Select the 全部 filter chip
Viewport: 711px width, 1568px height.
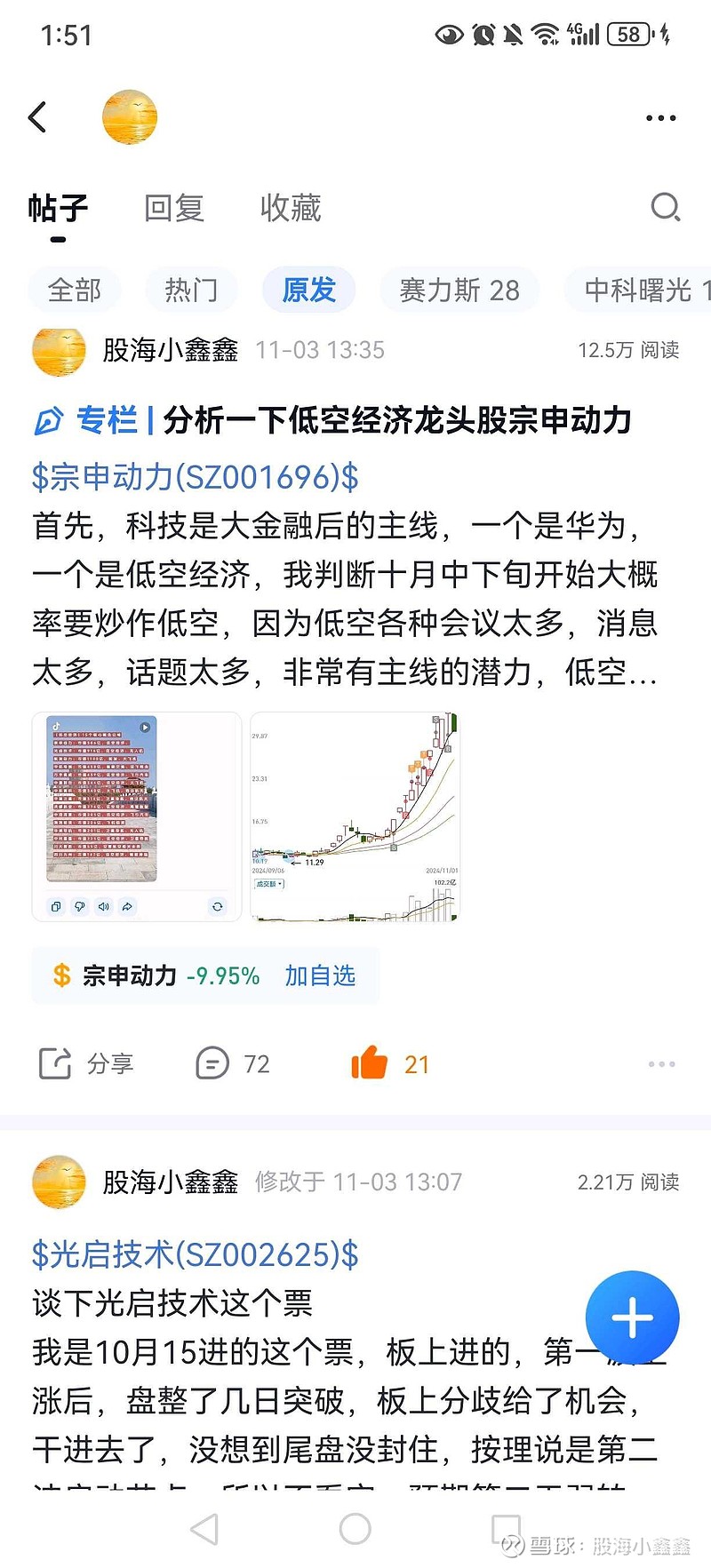[x=75, y=290]
